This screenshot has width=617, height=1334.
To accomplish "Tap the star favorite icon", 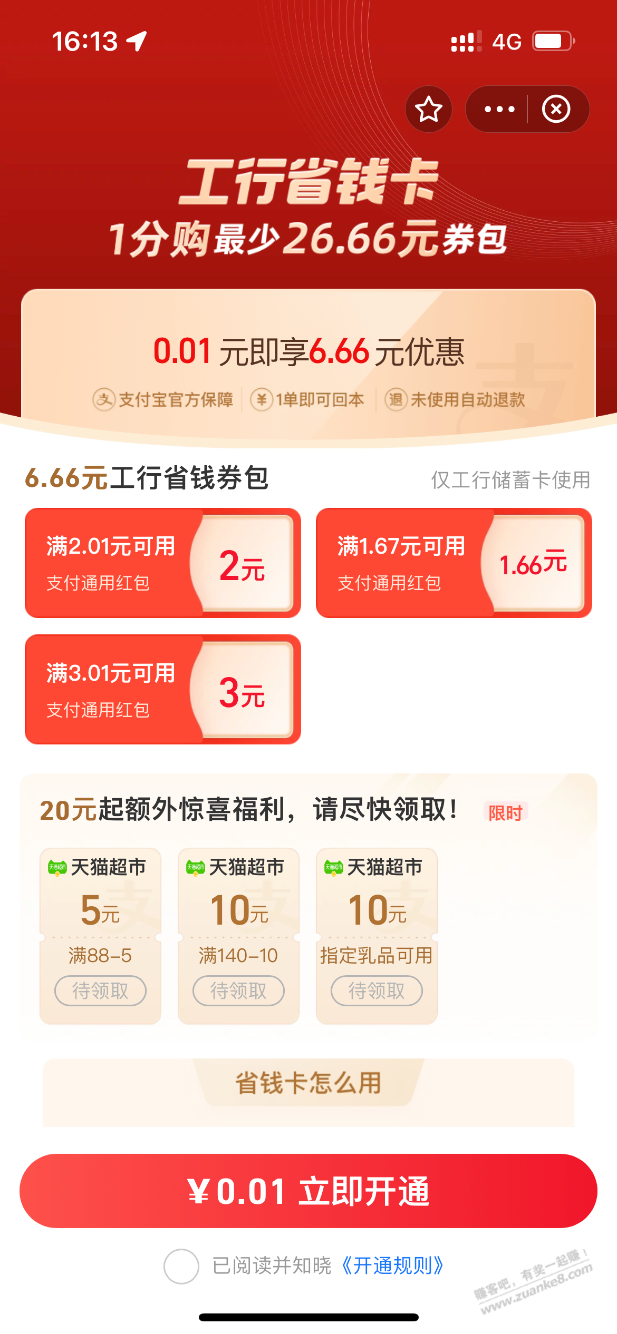I will pyautogui.click(x=429, y=109).
